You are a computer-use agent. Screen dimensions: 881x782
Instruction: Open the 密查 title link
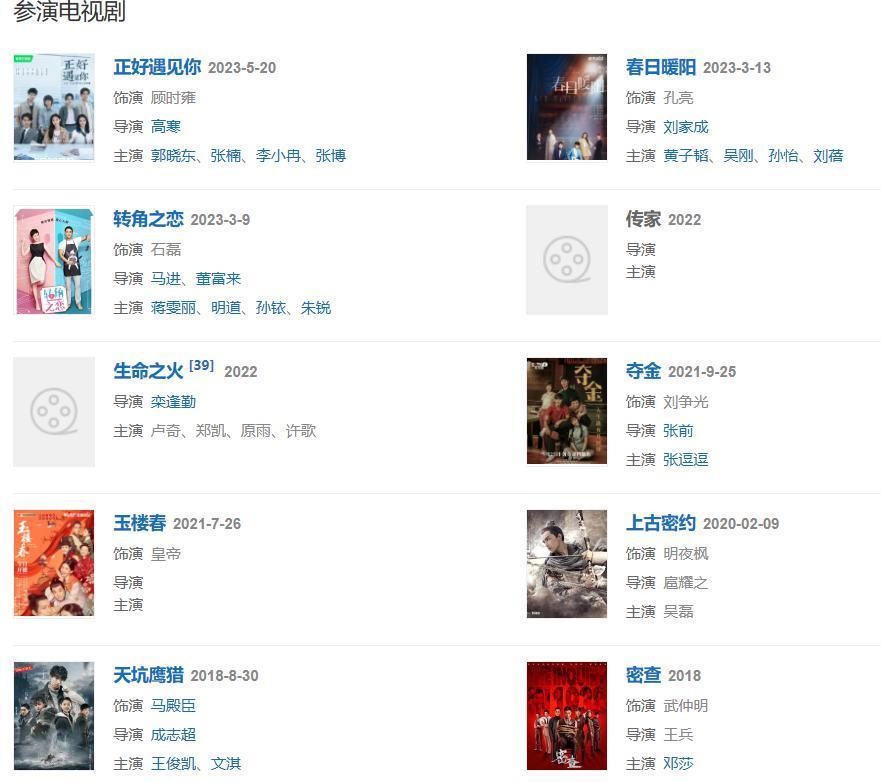[643, 675]
